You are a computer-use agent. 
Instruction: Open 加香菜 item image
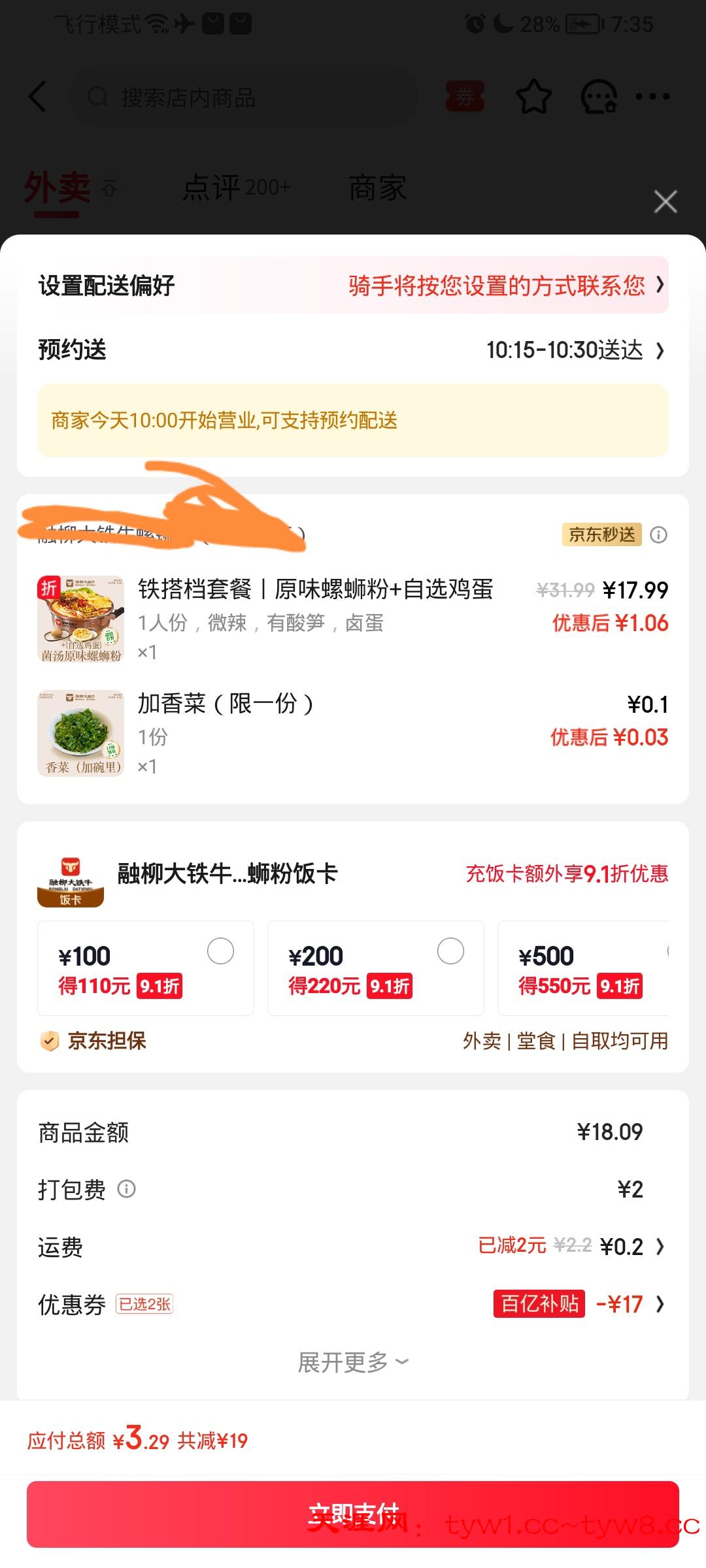[x=81, y=733]
